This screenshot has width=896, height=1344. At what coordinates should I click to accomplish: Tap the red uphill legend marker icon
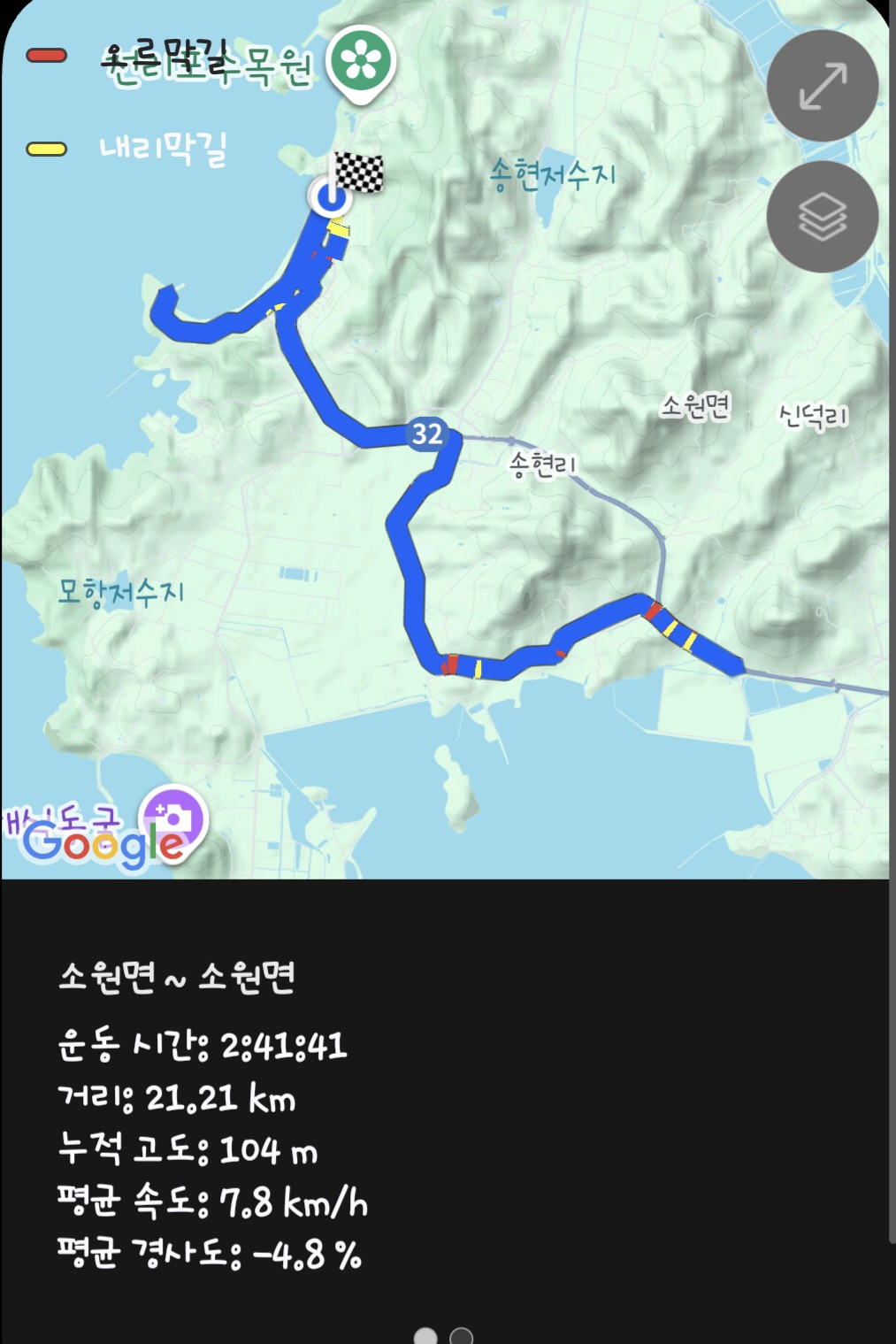tap(46, 55)
